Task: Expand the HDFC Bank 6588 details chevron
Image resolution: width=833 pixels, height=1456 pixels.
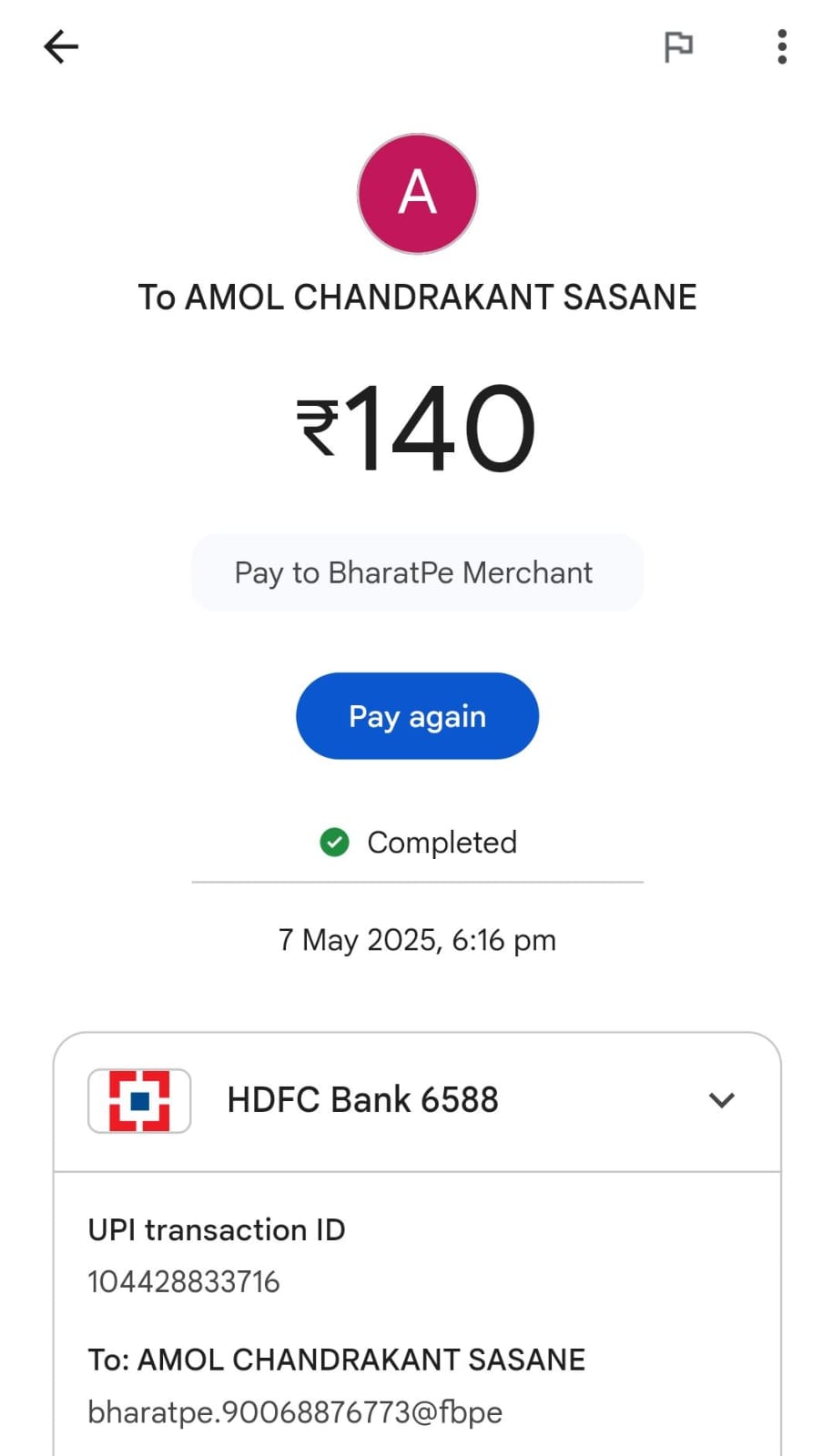Action: click(722, 1100)
